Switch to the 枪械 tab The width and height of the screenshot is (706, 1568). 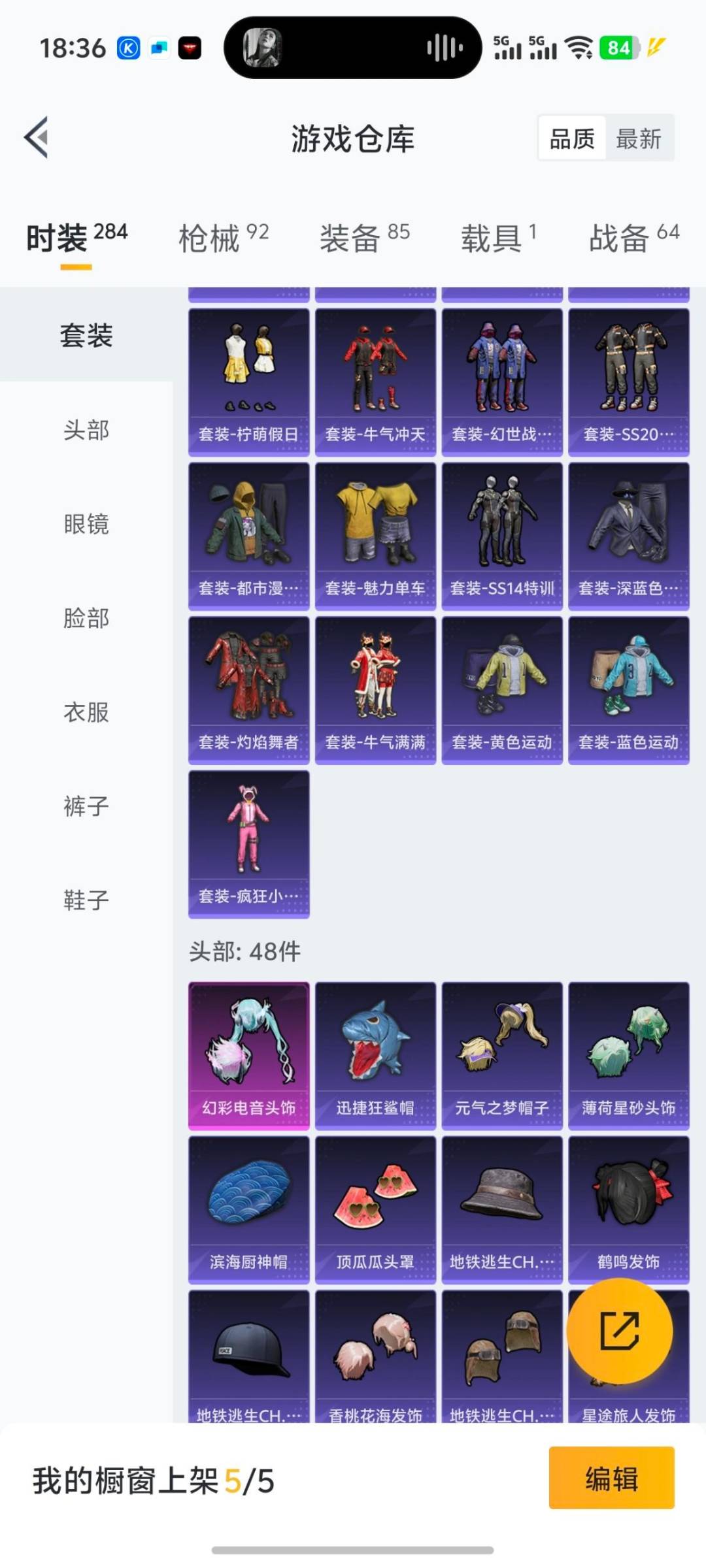224,238
